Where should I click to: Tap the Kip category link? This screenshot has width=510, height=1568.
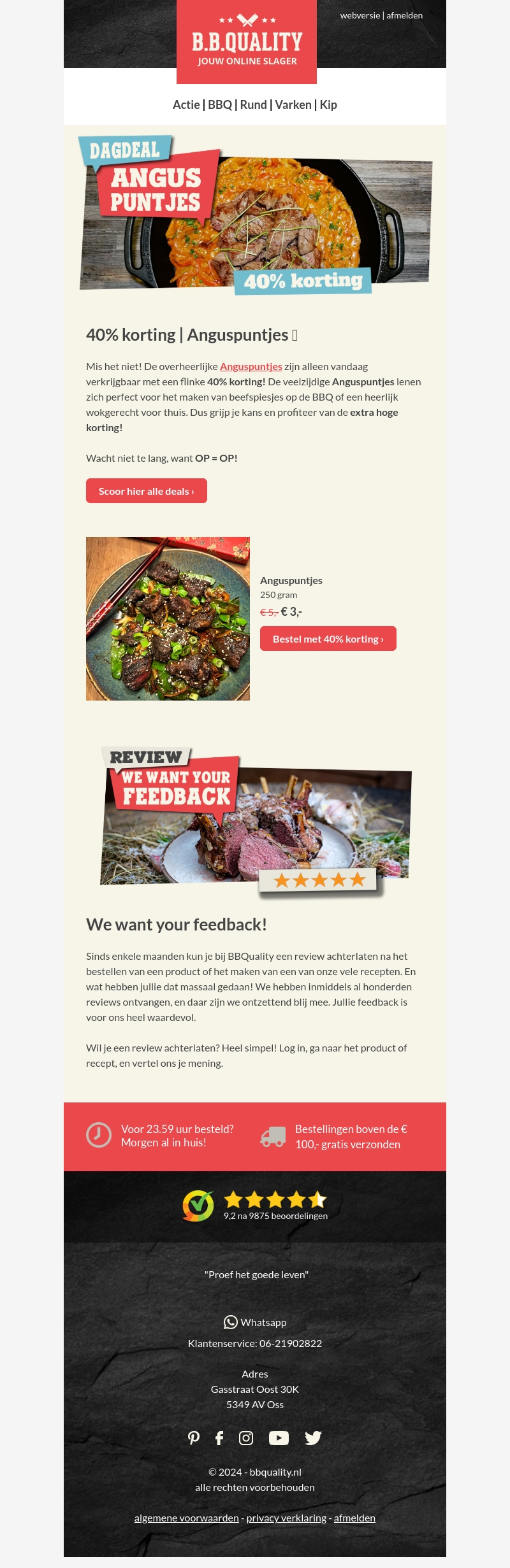[x=328, y=105]
